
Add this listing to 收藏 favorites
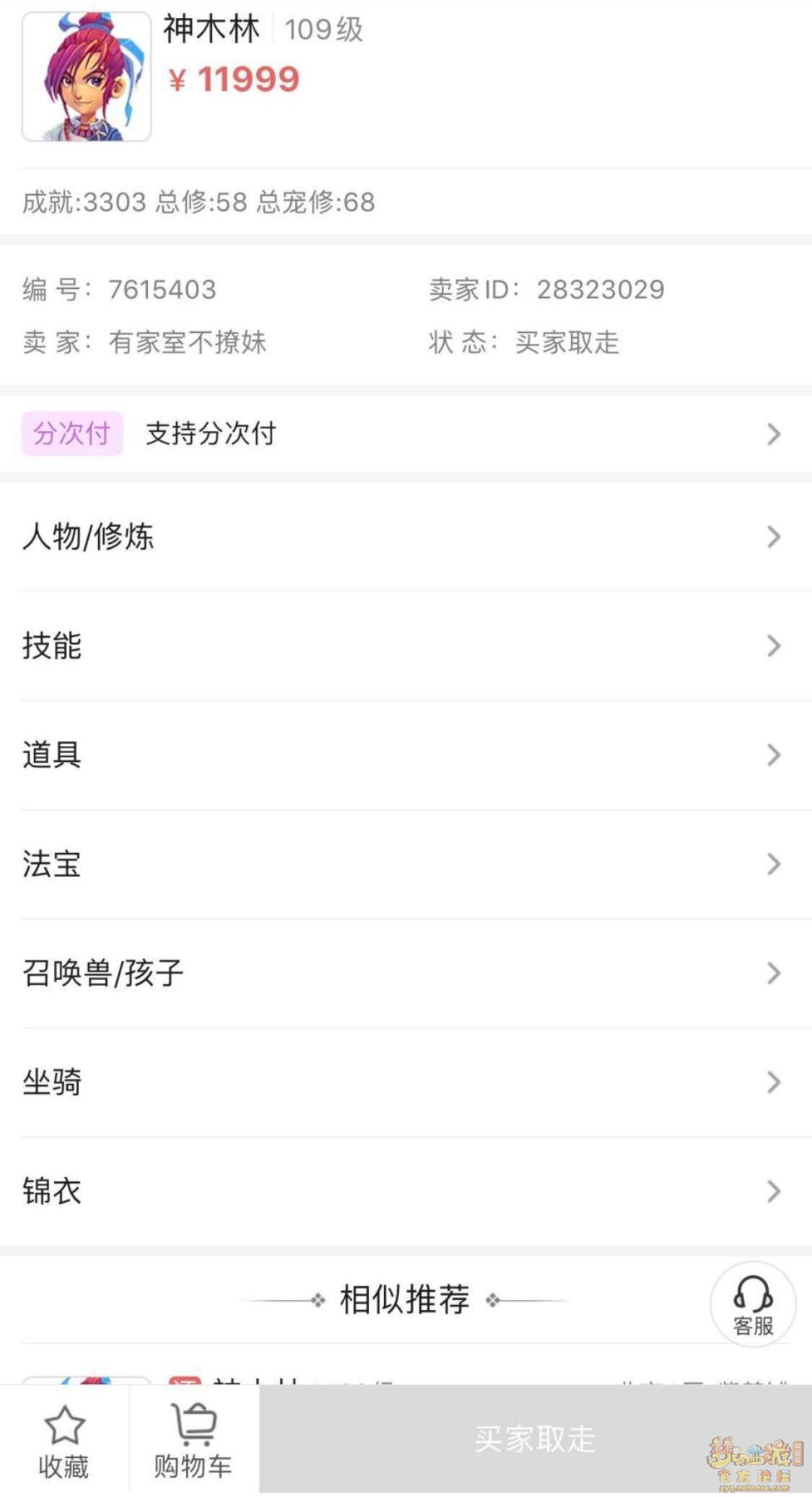click(x=64, y=1441)
